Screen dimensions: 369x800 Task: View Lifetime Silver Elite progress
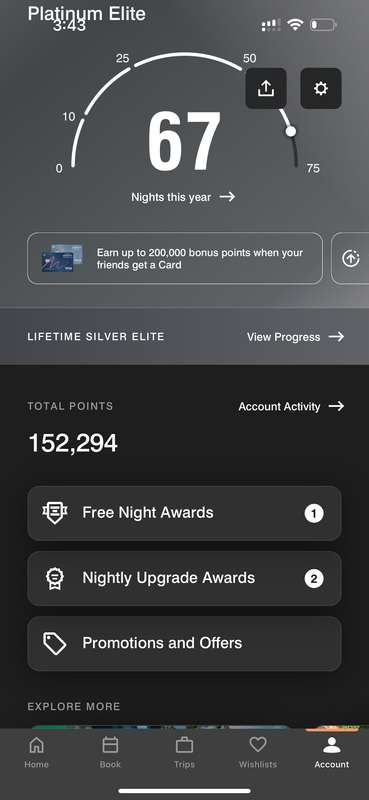tap(296, 337)
